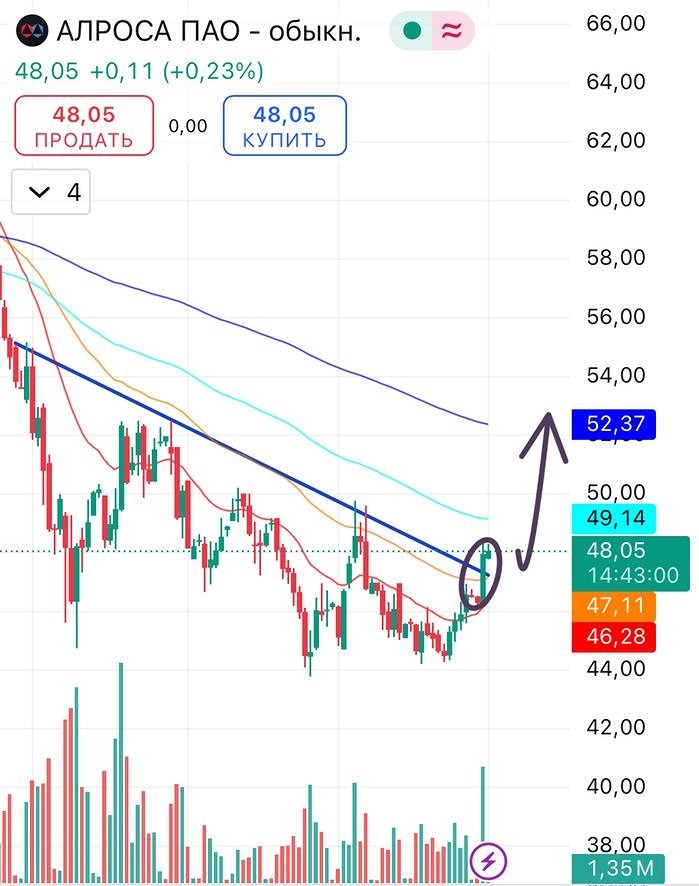
Task: Open the АЛРОСА ПАО symbol title
Action: [x=208, y=31]
